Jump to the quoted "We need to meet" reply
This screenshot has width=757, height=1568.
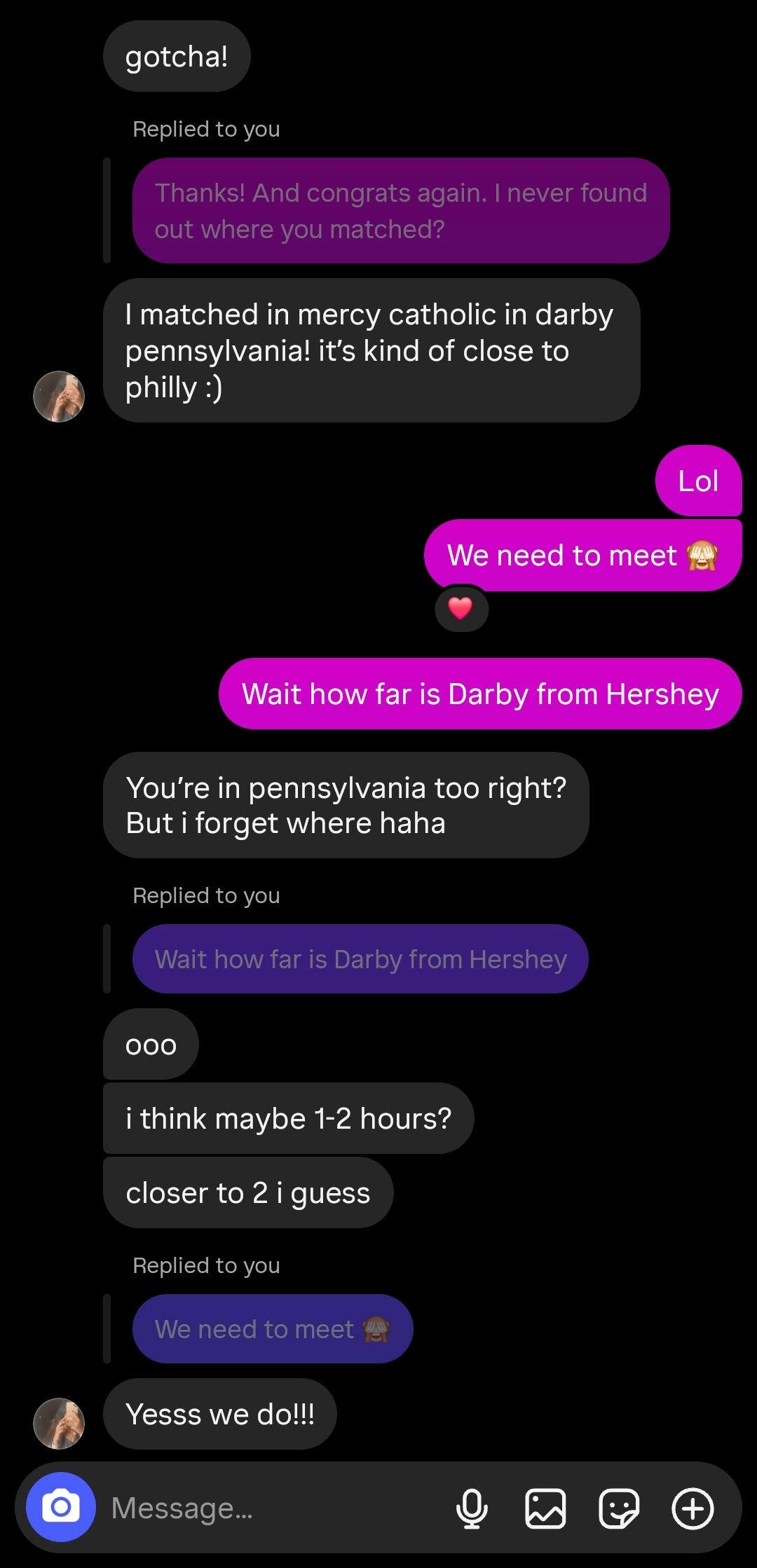(273, 1329)
